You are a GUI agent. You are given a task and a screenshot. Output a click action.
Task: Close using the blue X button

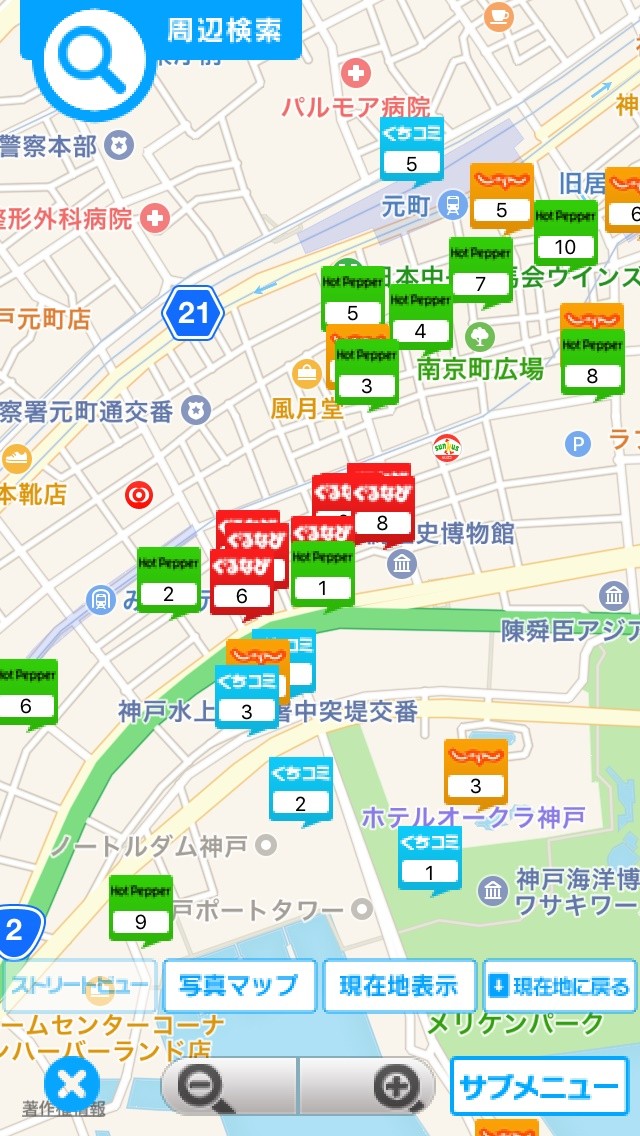72,1083
